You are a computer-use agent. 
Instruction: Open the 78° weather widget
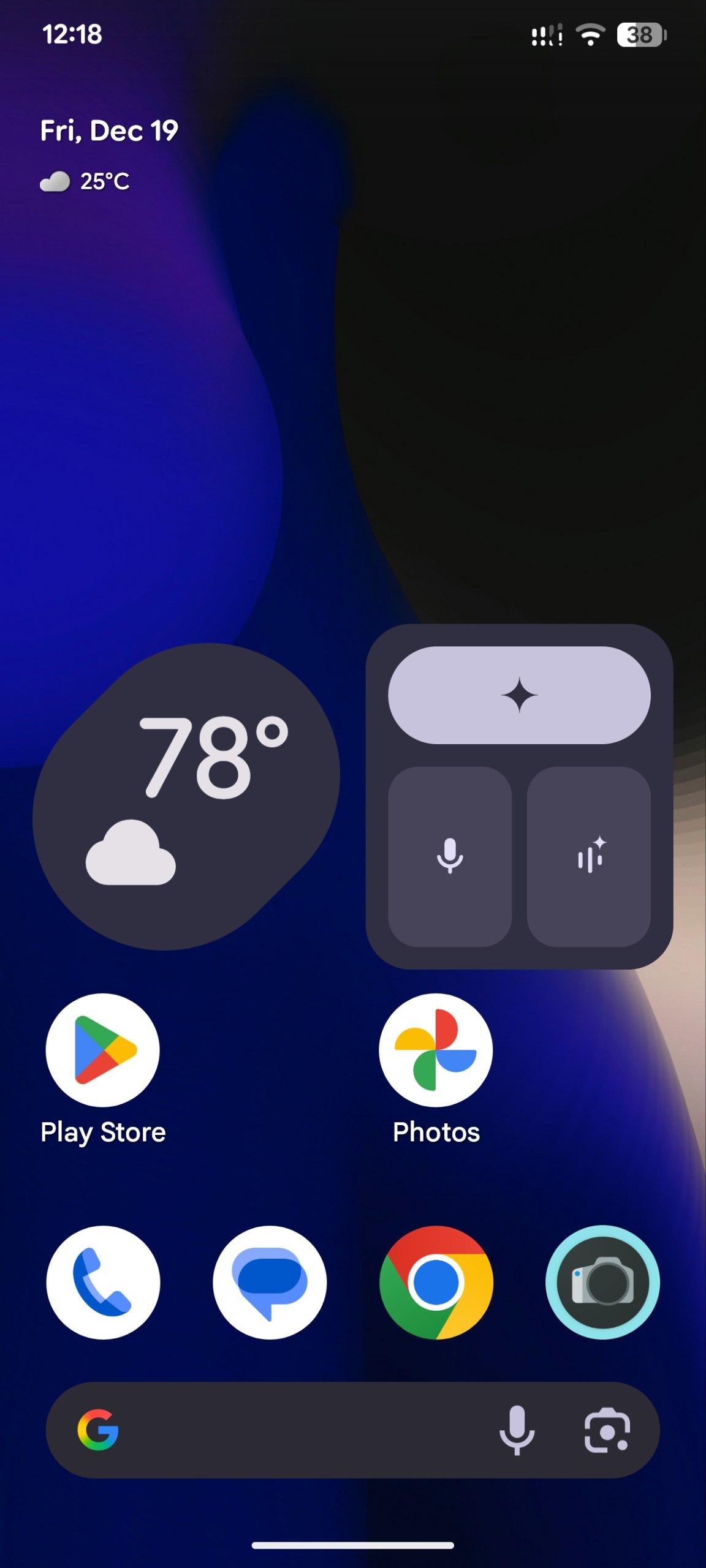[x=186, y=796]
